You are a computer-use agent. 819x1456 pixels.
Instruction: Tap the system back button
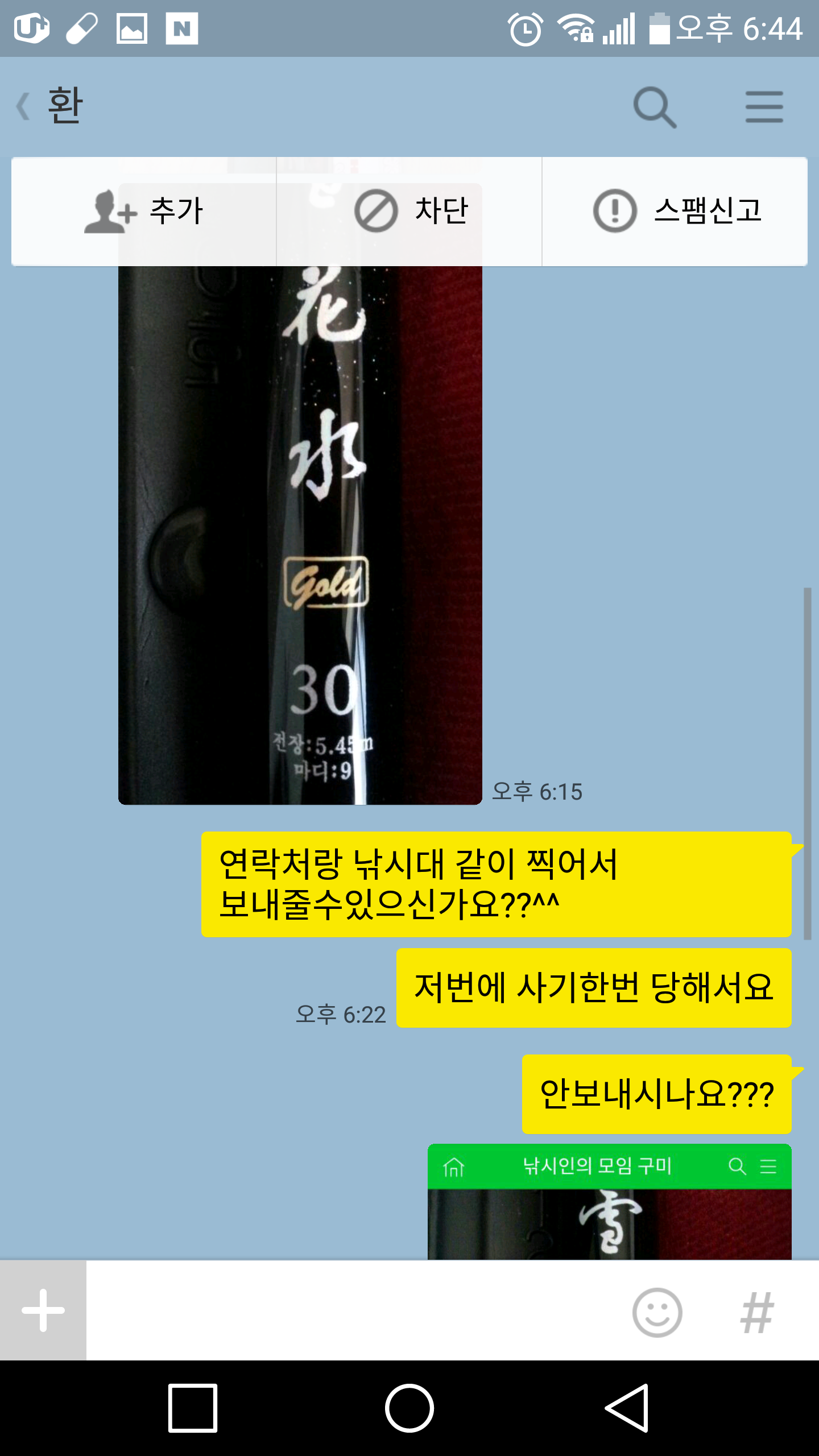pyautogui.click(x=627, y=1408)
